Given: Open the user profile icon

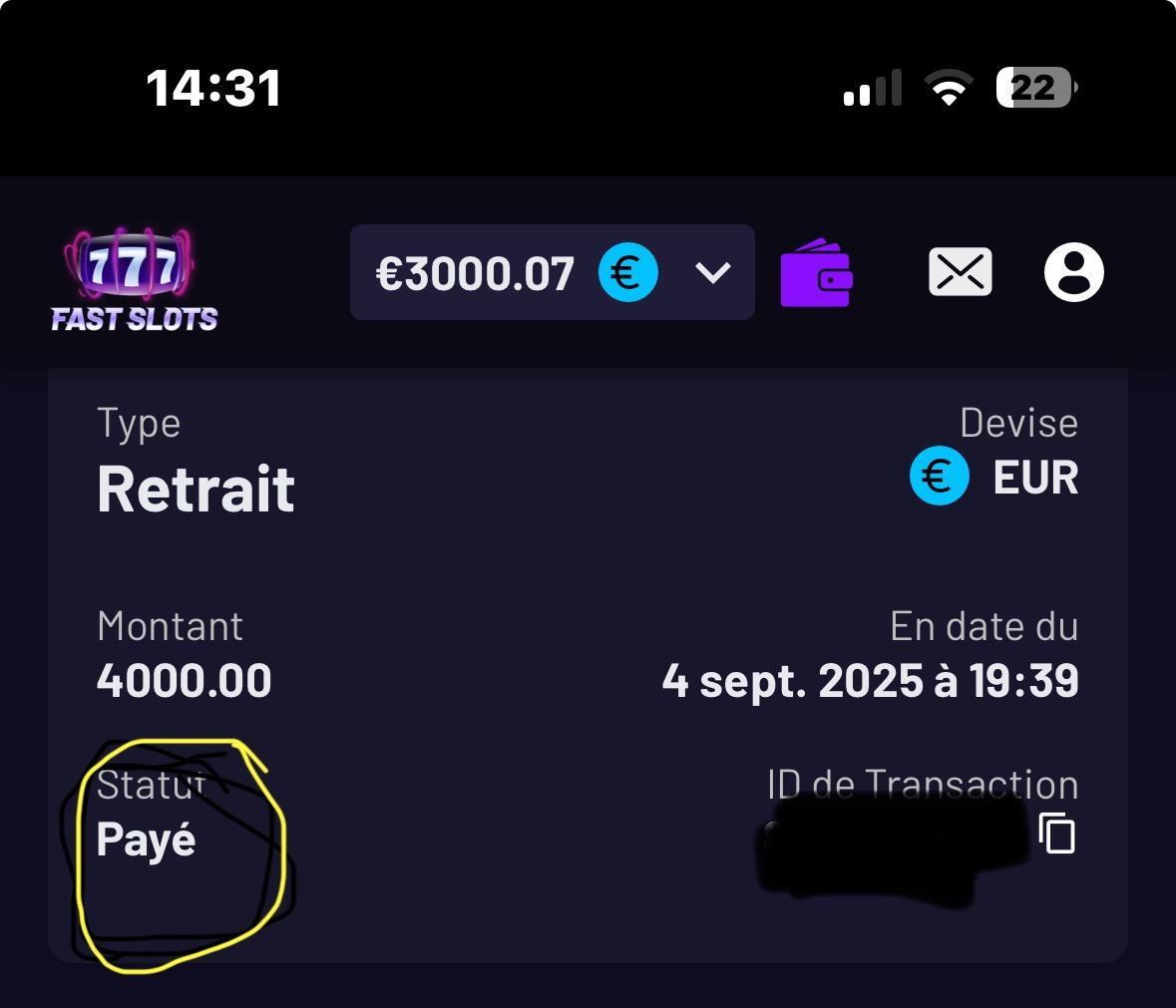Looking at the screenshot, I should coord(1073,272).
